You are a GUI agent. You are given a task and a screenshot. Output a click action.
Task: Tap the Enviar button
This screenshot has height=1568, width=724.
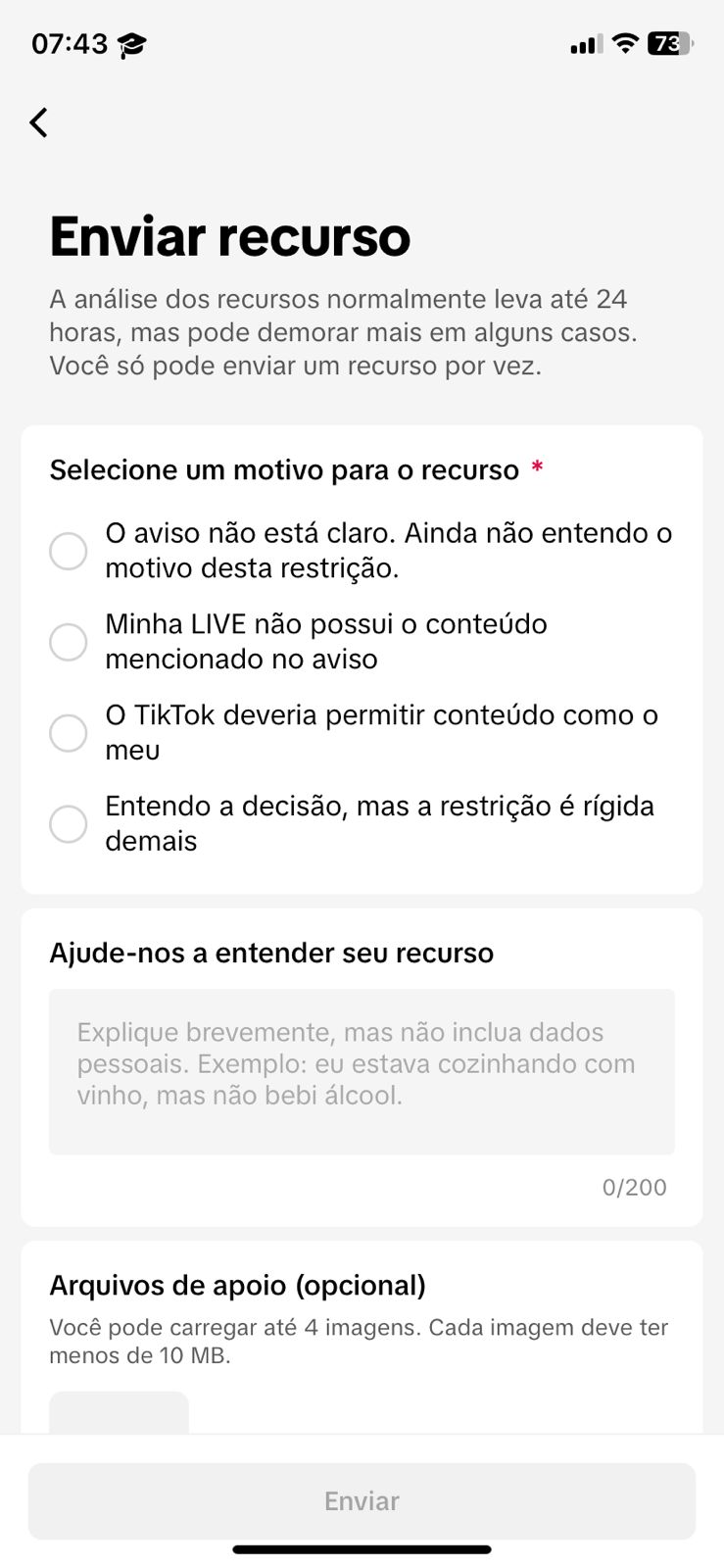[362, 1500]
